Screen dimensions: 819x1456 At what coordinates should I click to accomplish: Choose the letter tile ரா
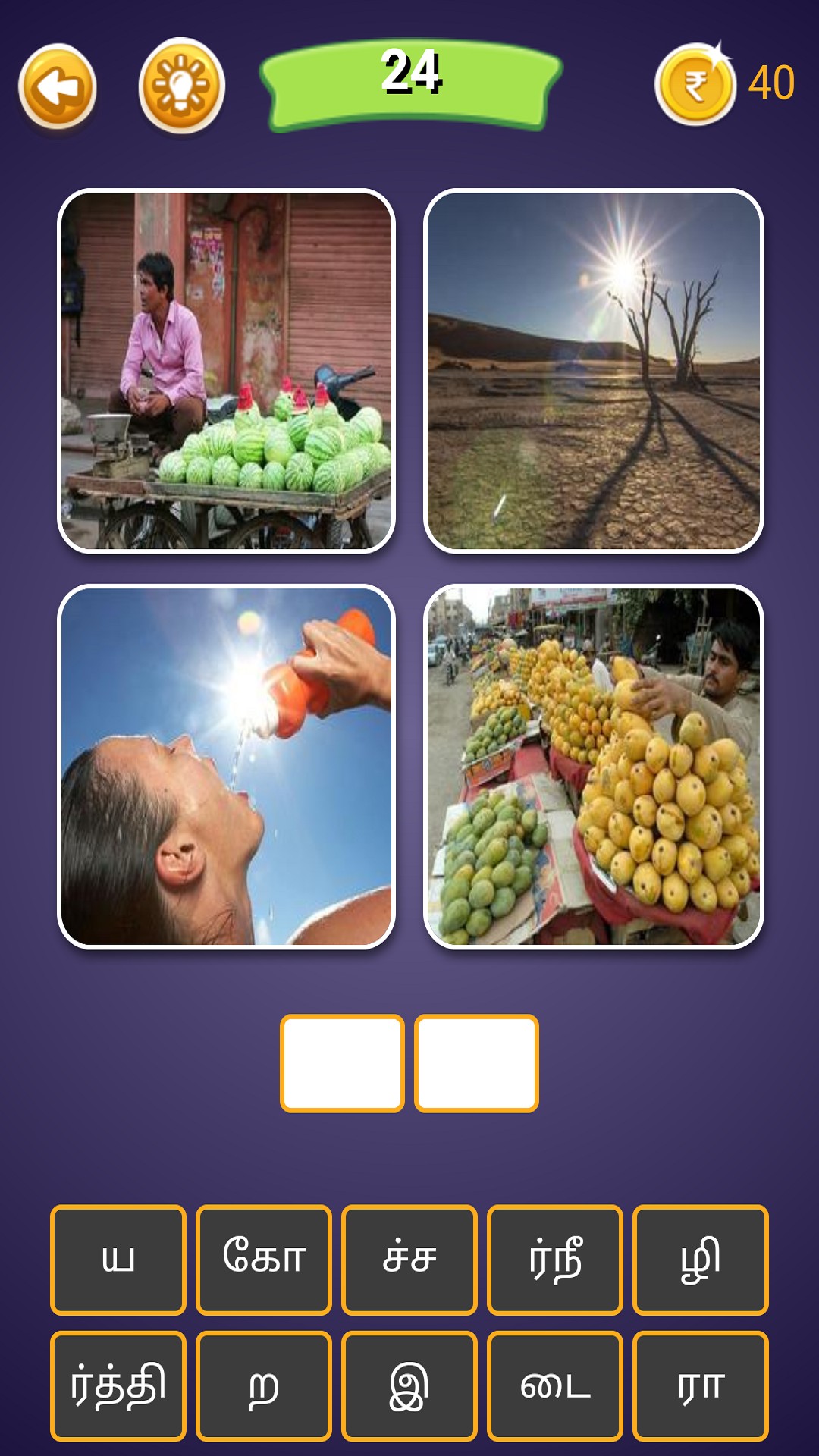tap(701, 1386)
